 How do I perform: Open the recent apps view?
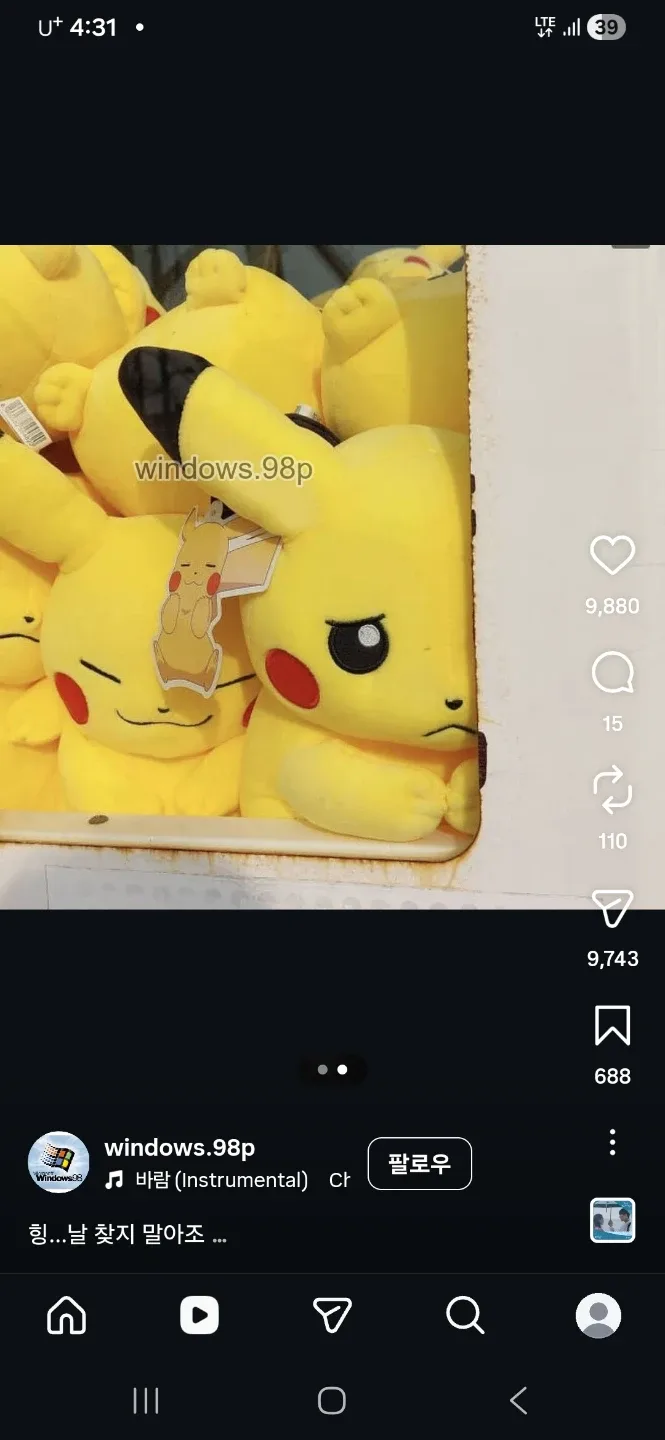click(x=146, y=1400)
